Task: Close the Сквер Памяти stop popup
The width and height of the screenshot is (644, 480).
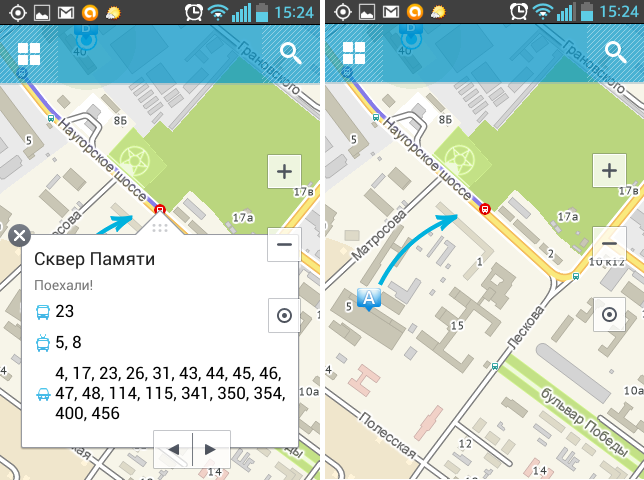Action: (x=19, y=236)
